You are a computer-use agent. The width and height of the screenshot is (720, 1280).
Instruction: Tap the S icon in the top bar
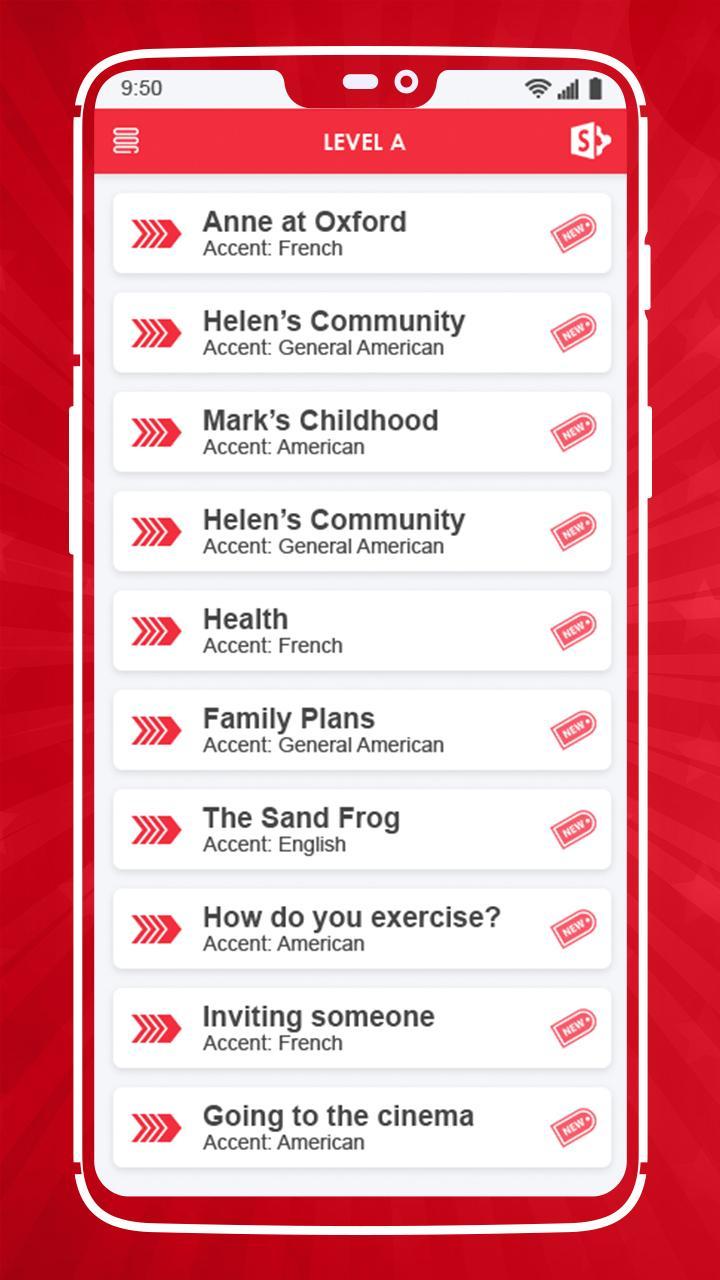pos(589,141)
